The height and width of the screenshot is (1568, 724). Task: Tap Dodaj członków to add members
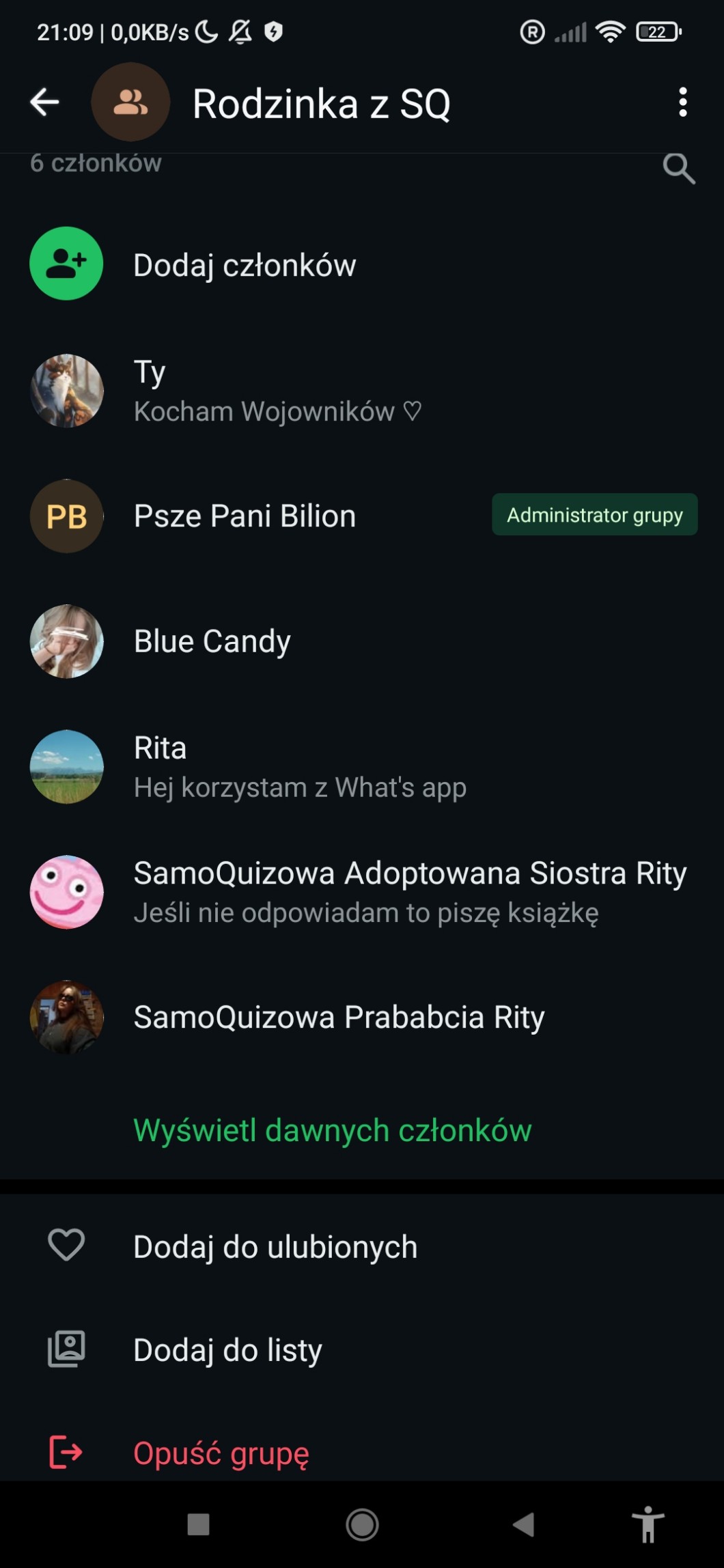click(245, 265)
